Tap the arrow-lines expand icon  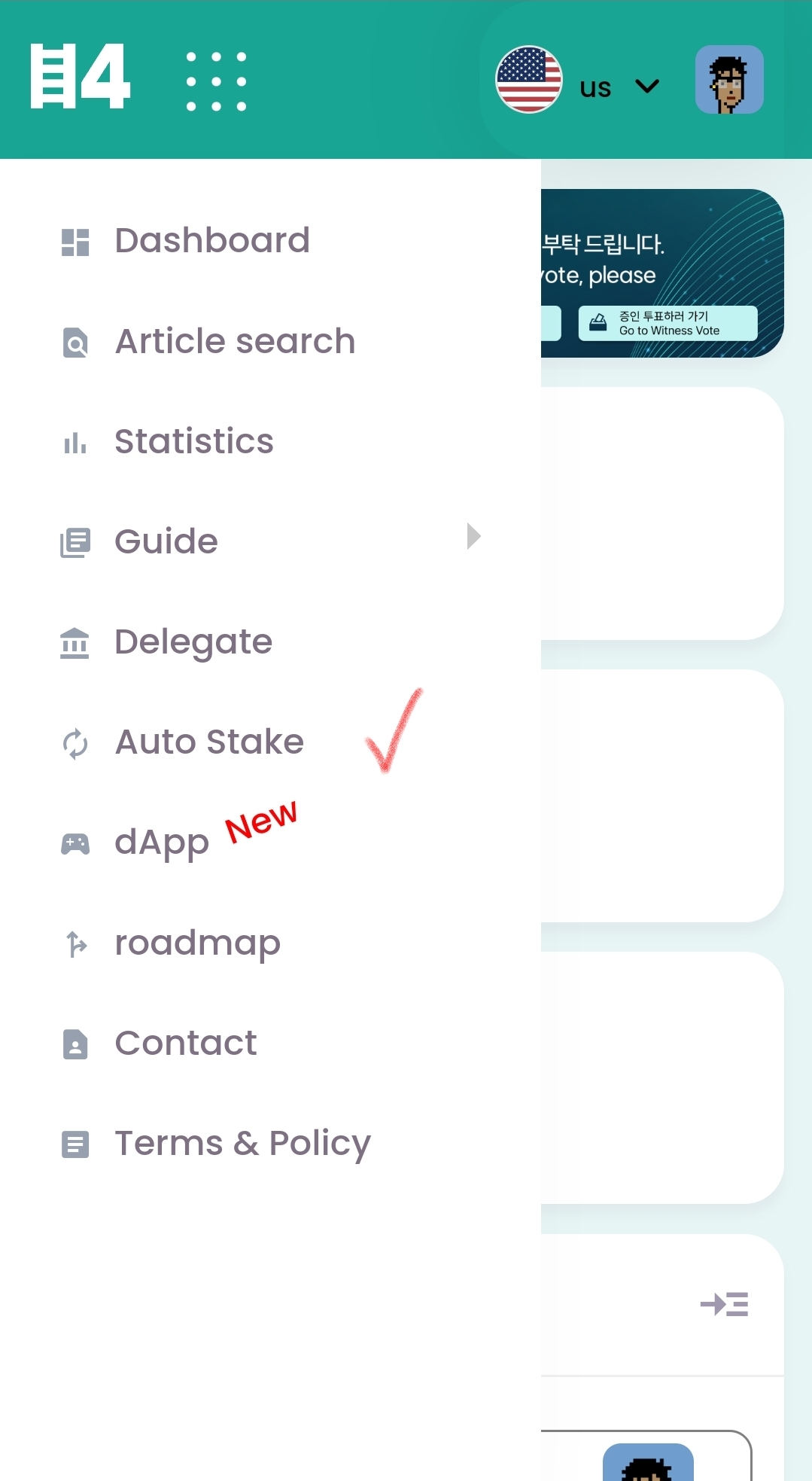click(724, 1304)
